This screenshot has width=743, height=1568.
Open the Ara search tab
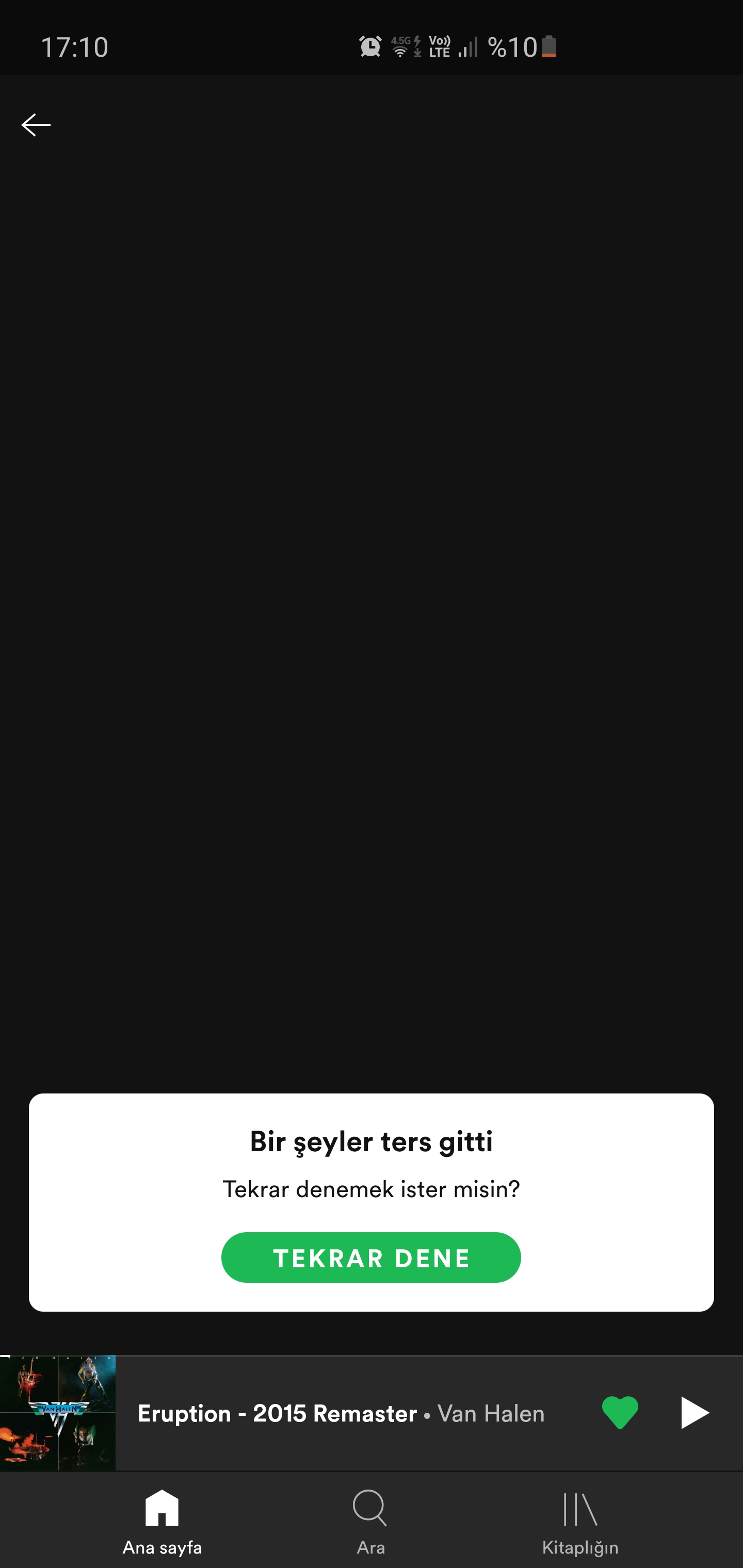click(x=370, y=1521)
